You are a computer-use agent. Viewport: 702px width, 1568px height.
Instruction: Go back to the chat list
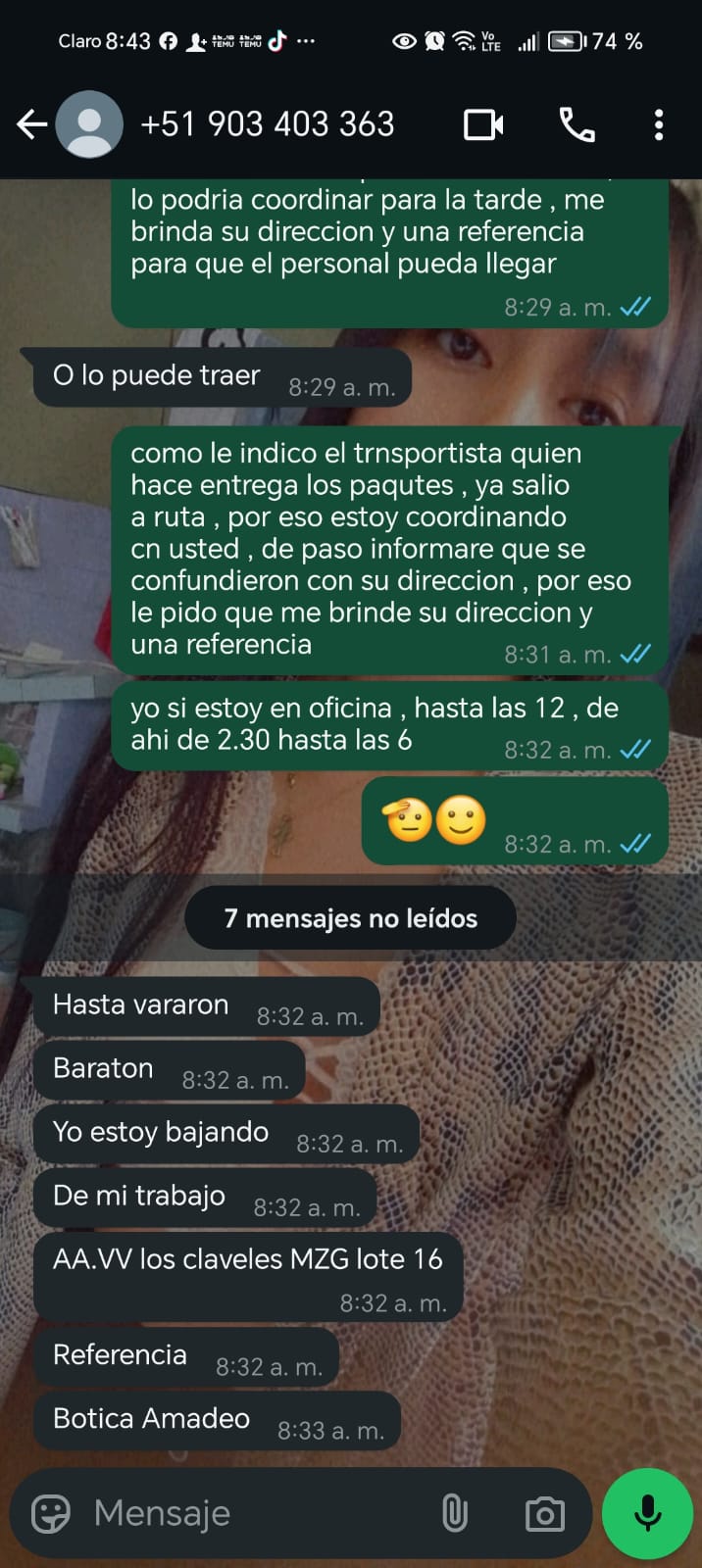point(31,124)
